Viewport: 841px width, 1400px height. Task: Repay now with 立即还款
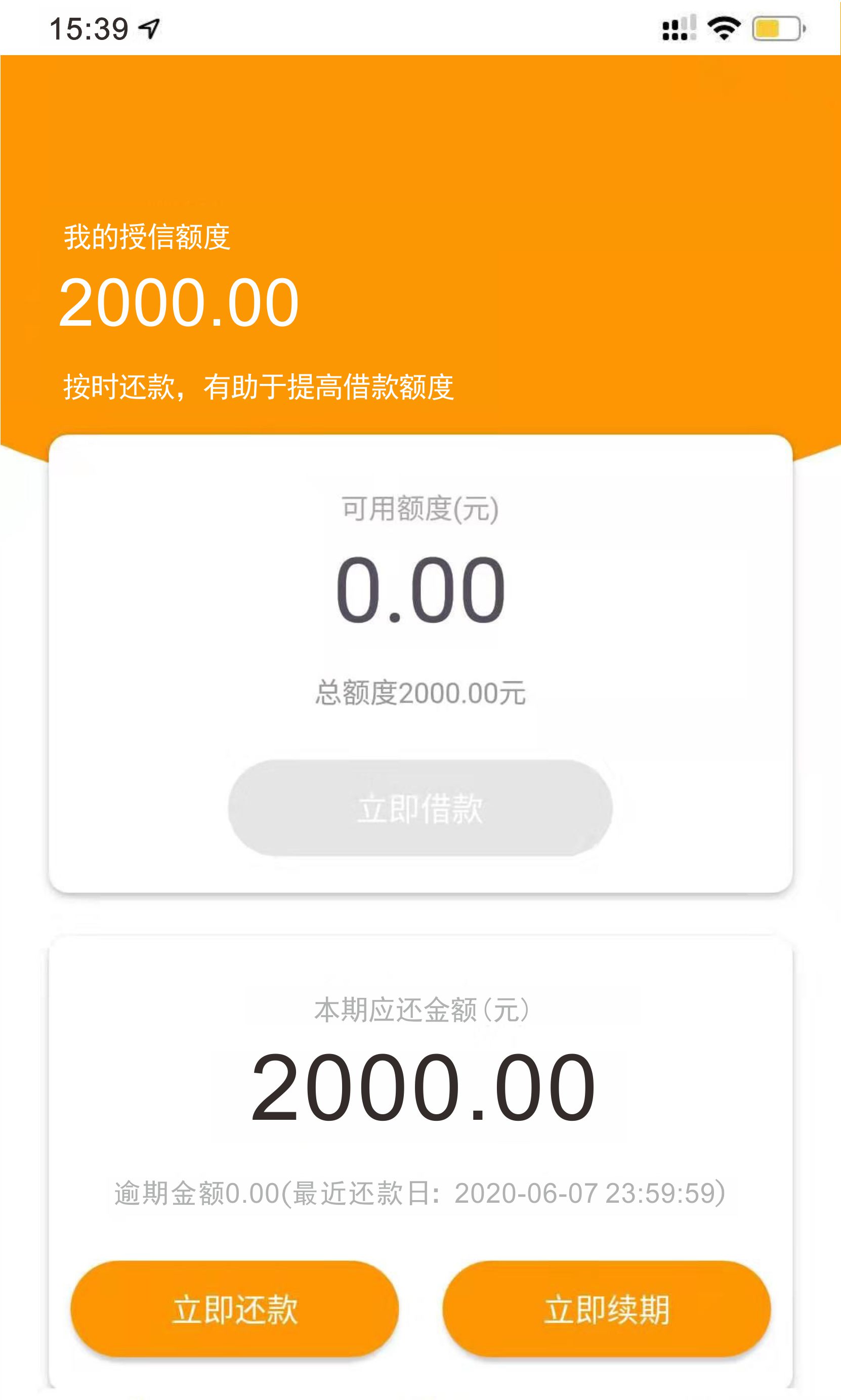coord(235,1309)
